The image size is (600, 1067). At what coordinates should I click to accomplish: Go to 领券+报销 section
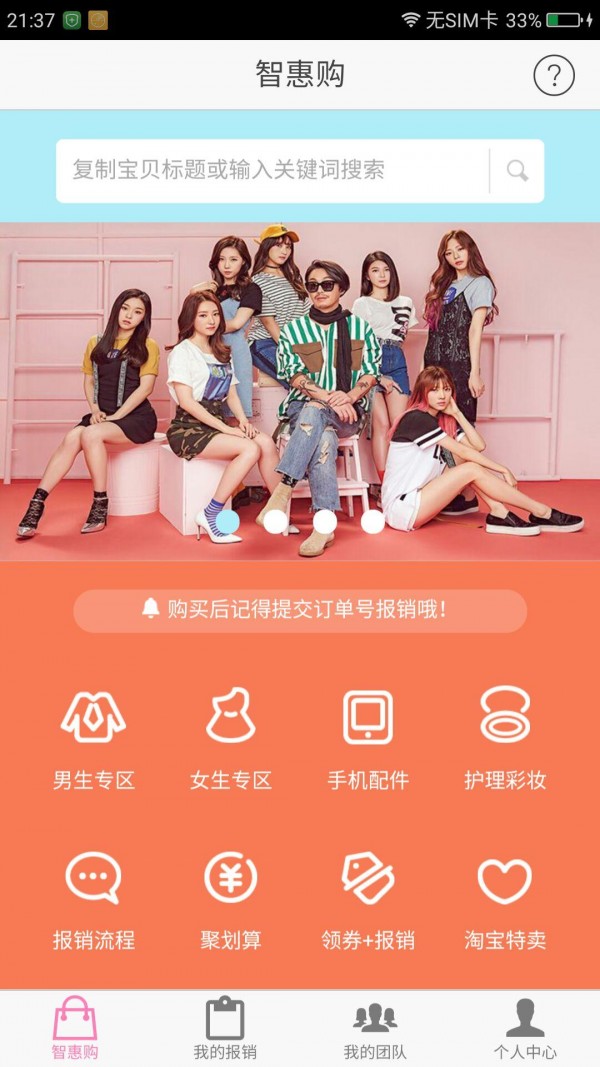pyautogui.click(x=368, y=902)
